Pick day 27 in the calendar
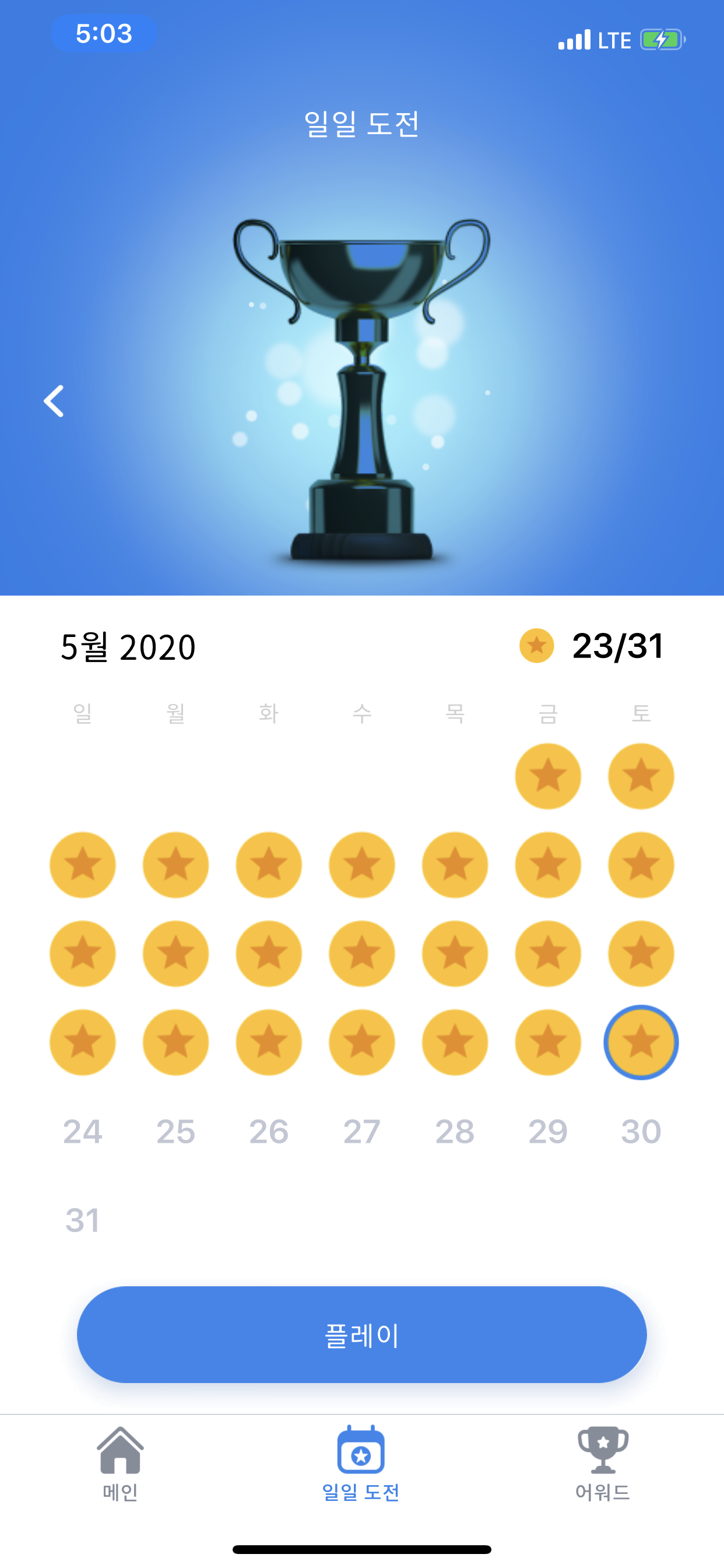Screen dimensions: 724x1568 coord(362,1132)
